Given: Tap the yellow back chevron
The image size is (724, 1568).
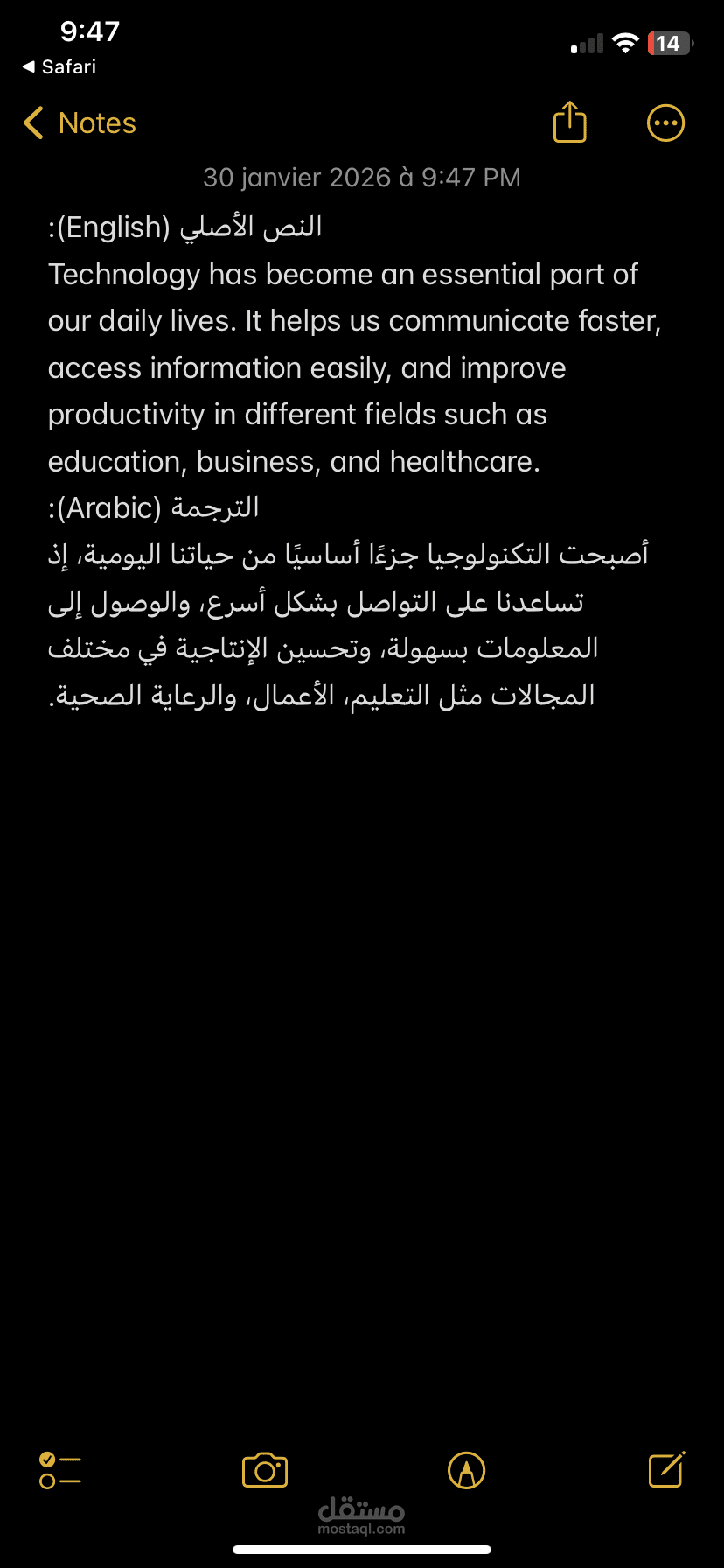Looking at the screenshot, I should (32, 122).
